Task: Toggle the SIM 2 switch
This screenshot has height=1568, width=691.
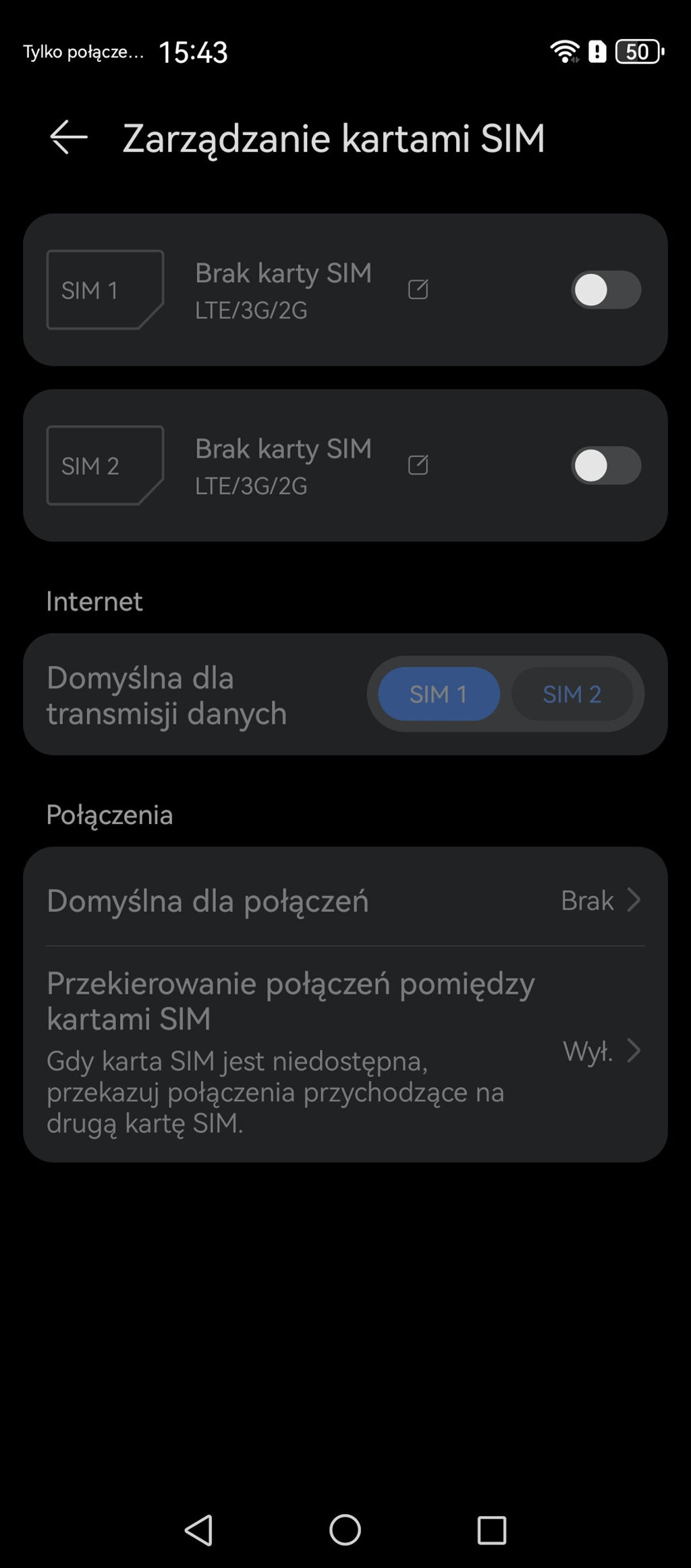Action: [605, 465]
